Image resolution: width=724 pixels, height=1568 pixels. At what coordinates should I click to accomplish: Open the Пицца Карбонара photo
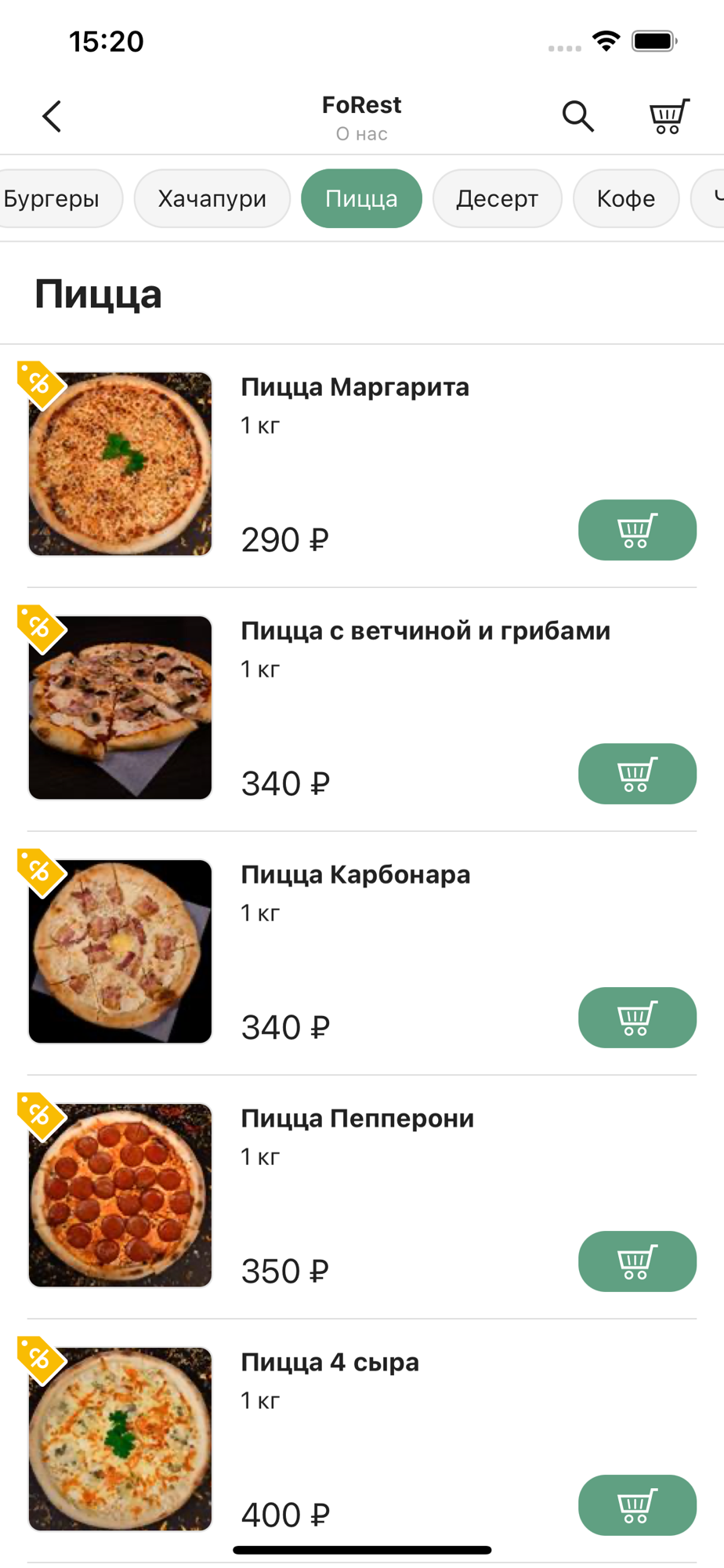click(x=120, y=952)
